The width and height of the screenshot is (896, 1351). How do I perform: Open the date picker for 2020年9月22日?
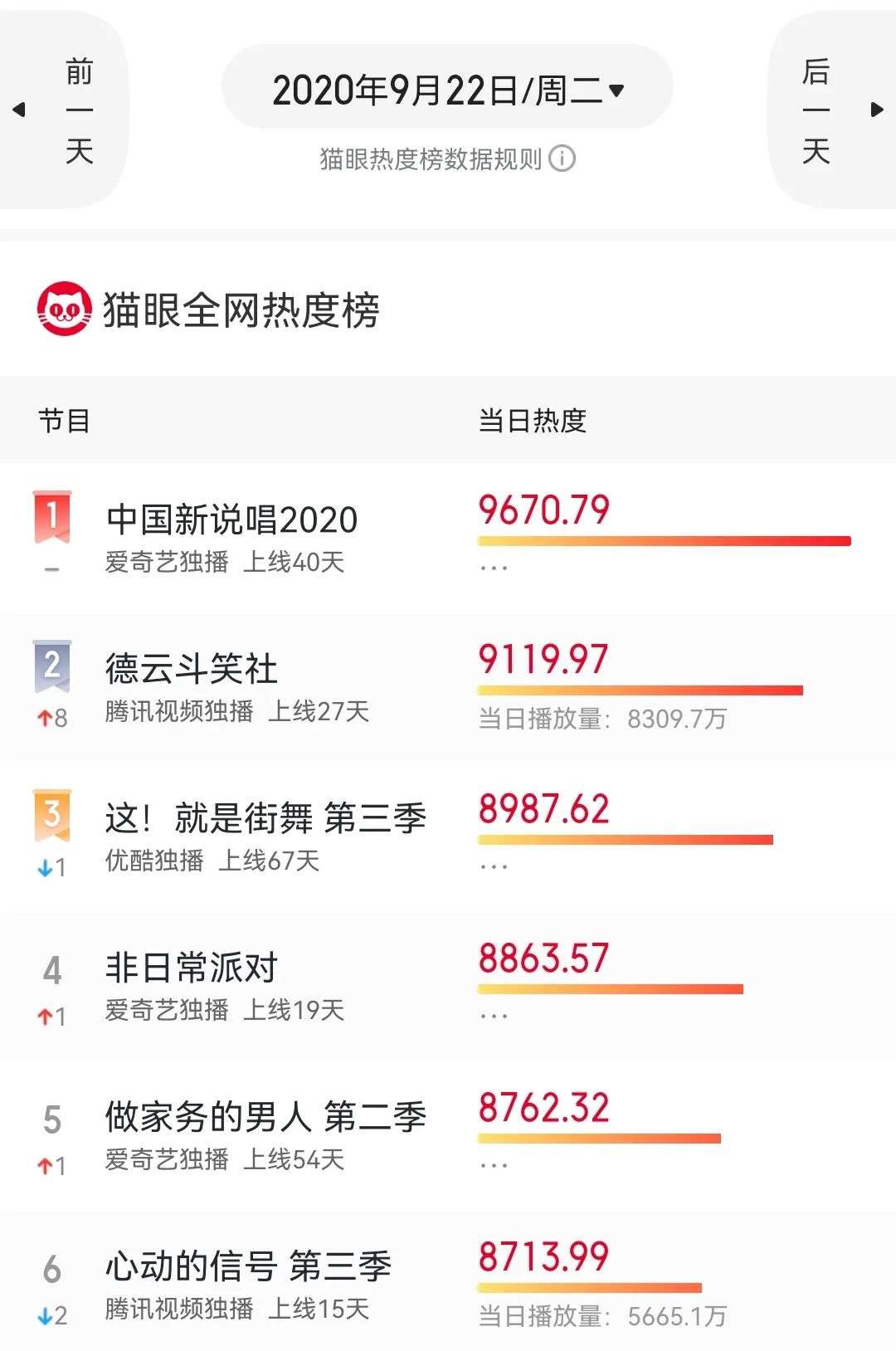tap(447, 89)
